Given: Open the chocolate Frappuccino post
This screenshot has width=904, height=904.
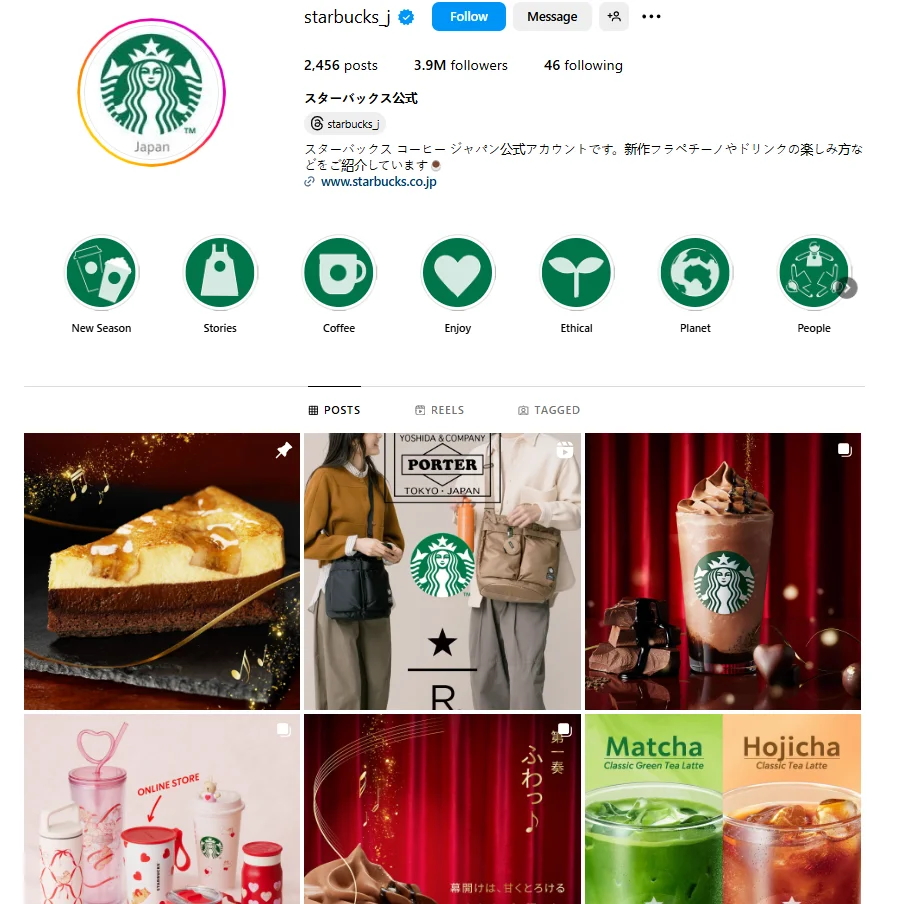Looking at the screenshot, I should click(x=722, y=571).
